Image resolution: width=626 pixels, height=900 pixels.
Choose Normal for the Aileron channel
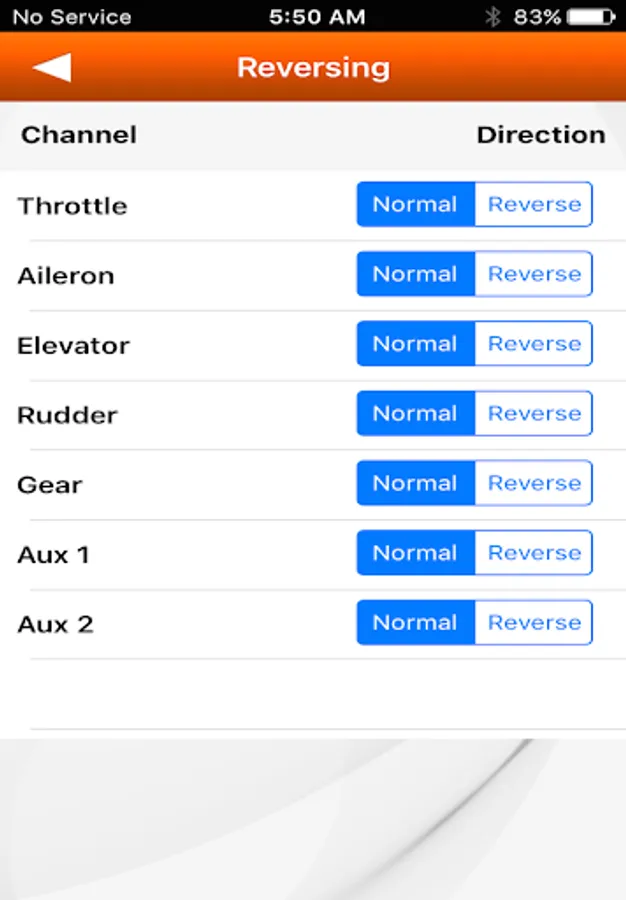click(415, 274)
